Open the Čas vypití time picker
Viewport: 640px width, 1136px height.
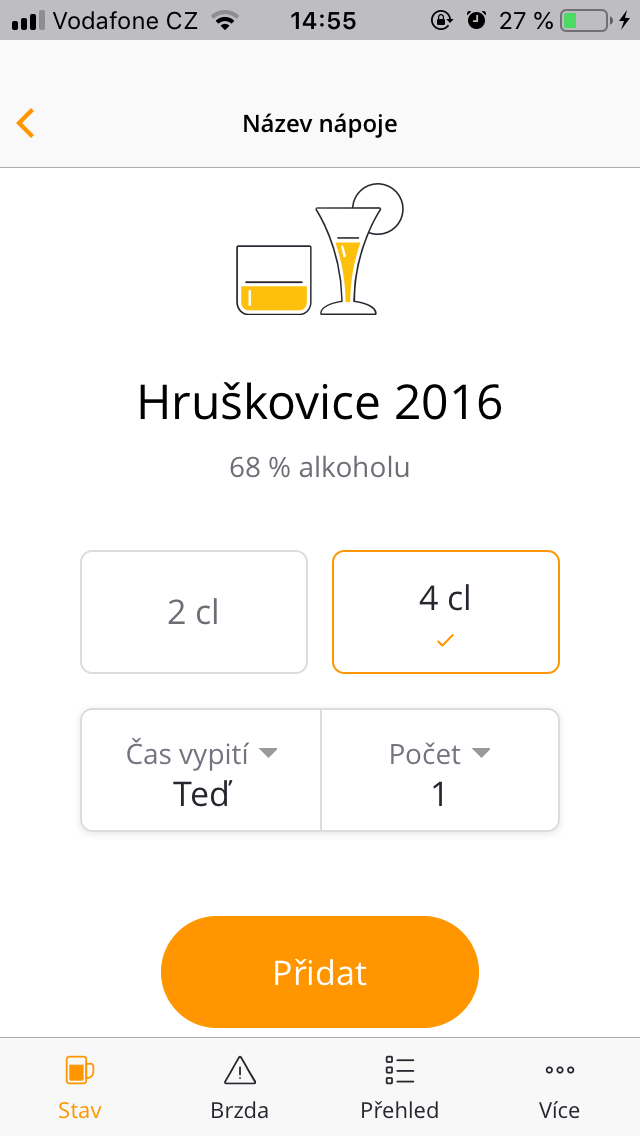[201, 770]
